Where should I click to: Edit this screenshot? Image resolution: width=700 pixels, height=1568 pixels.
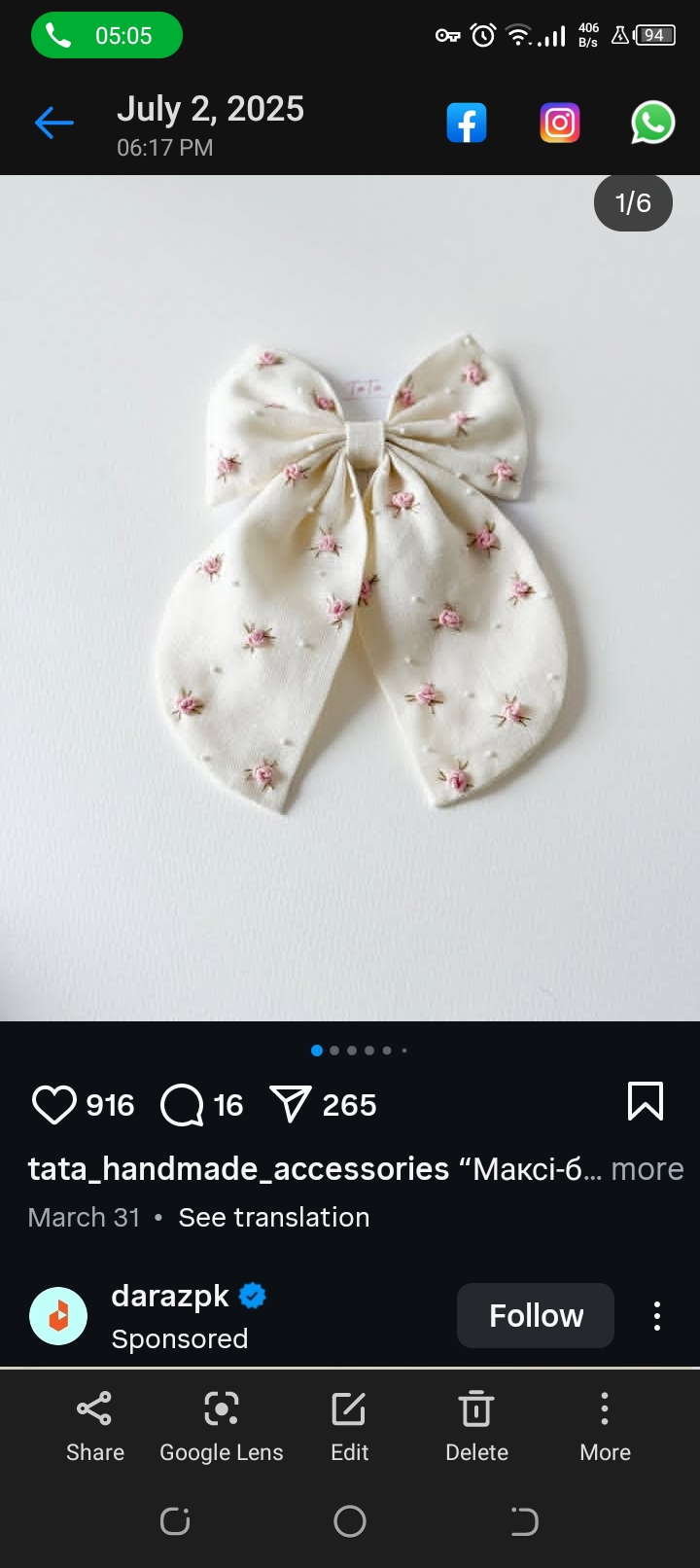click(x=349, y=1425)
